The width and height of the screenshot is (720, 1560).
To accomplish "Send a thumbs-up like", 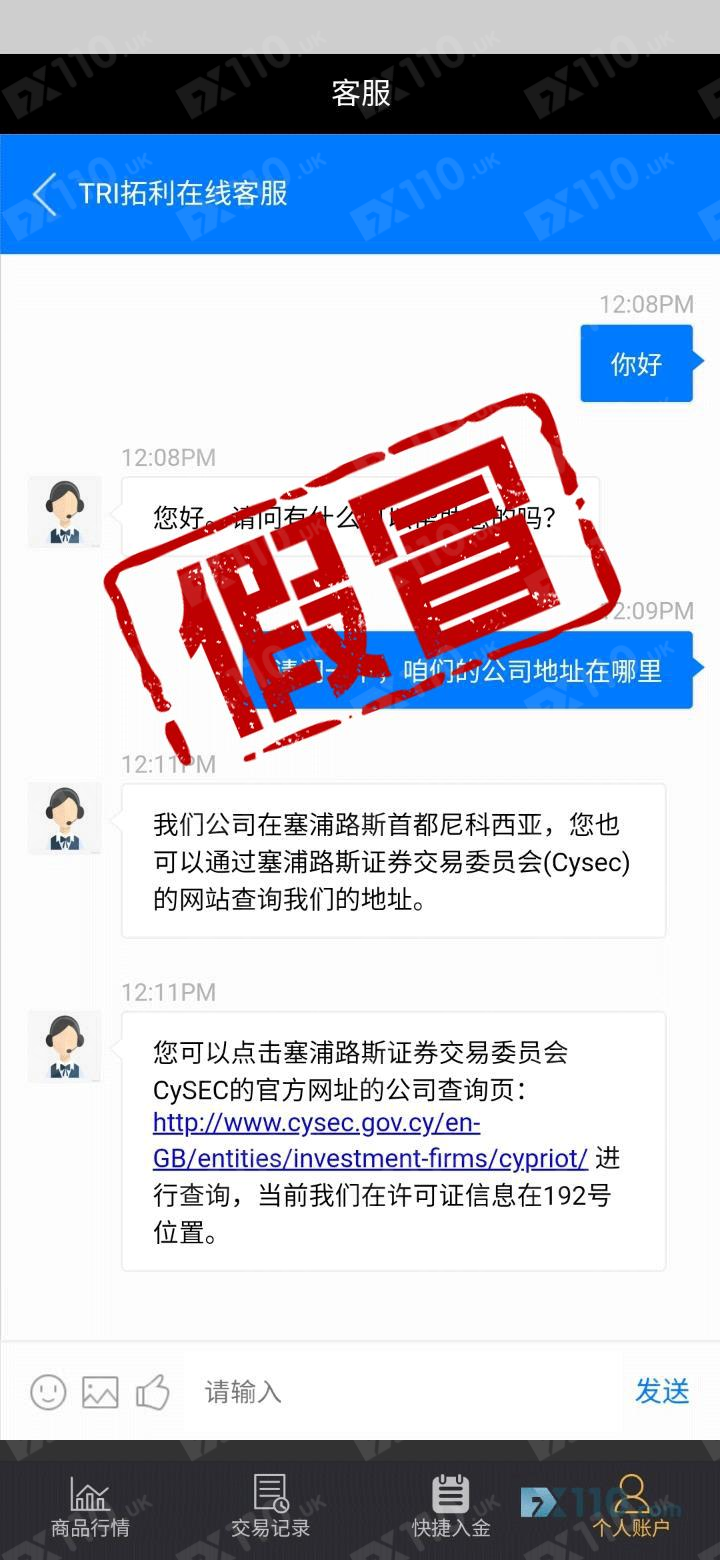I will 153,1391.
